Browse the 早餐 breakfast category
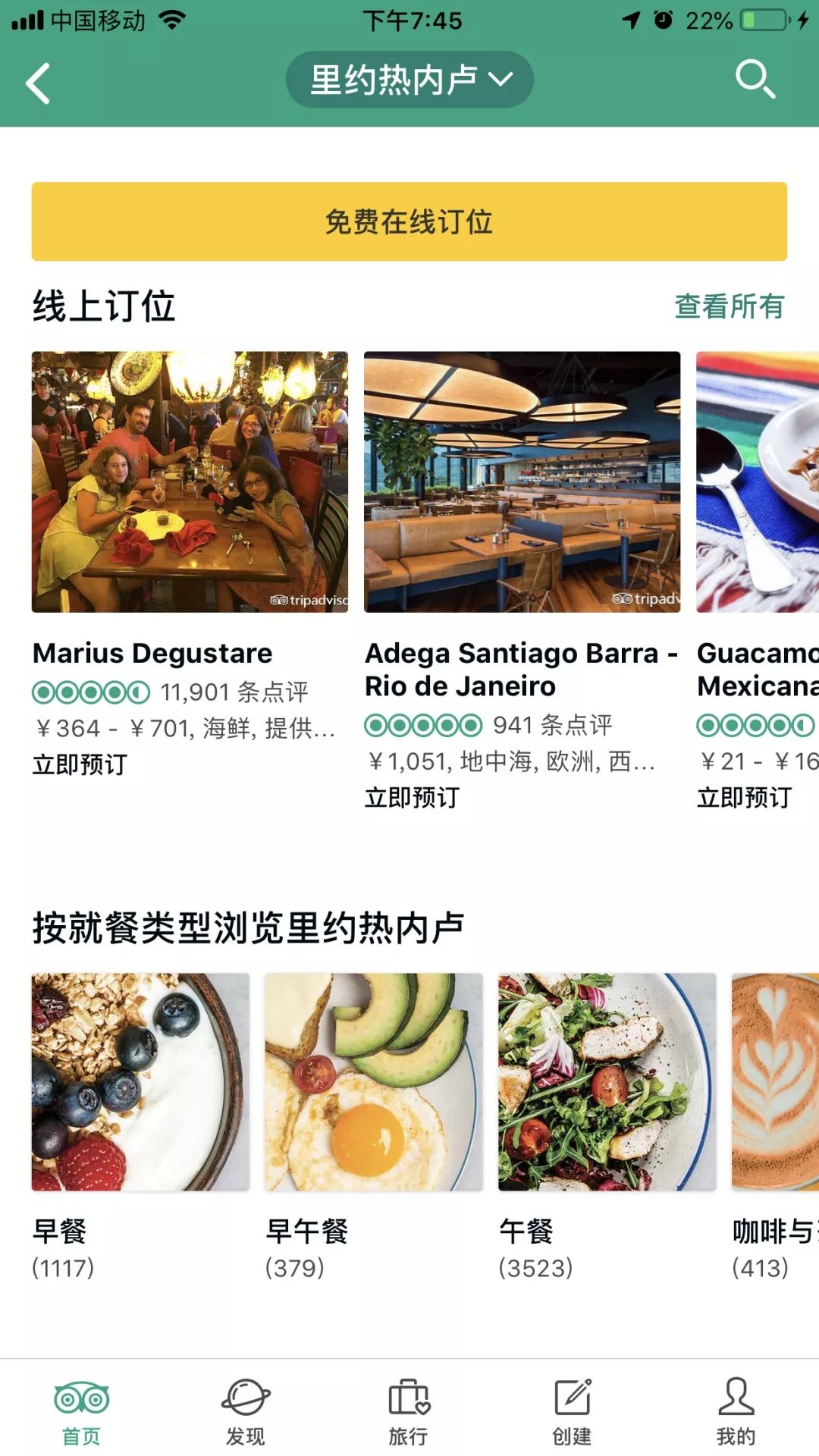The width and height of the screenshot is (819, 1456). tap(140, 1082)
